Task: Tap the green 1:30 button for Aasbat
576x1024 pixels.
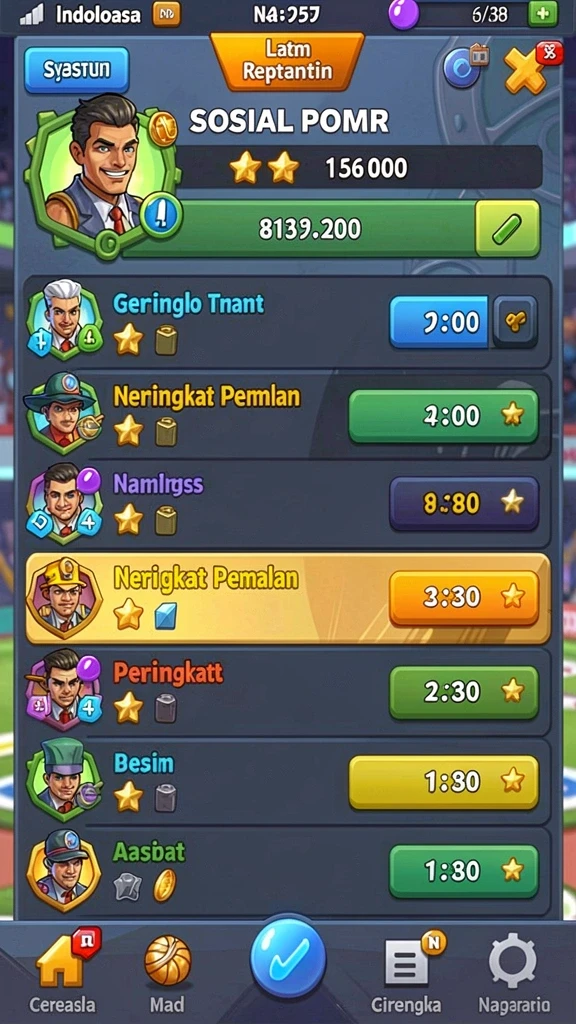Action: pyautogui.click(x=464, y=871)
